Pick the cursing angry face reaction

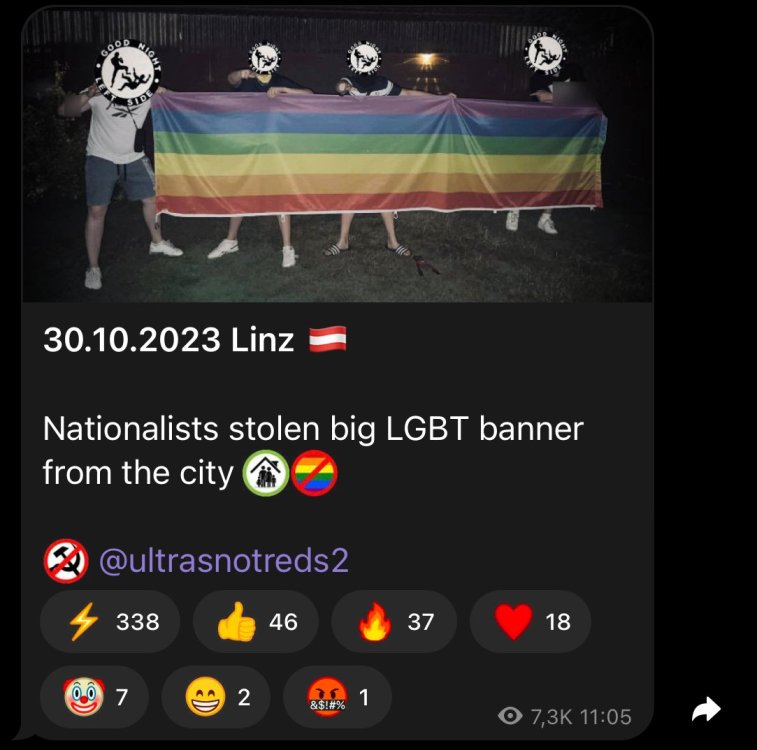(337, 697)
